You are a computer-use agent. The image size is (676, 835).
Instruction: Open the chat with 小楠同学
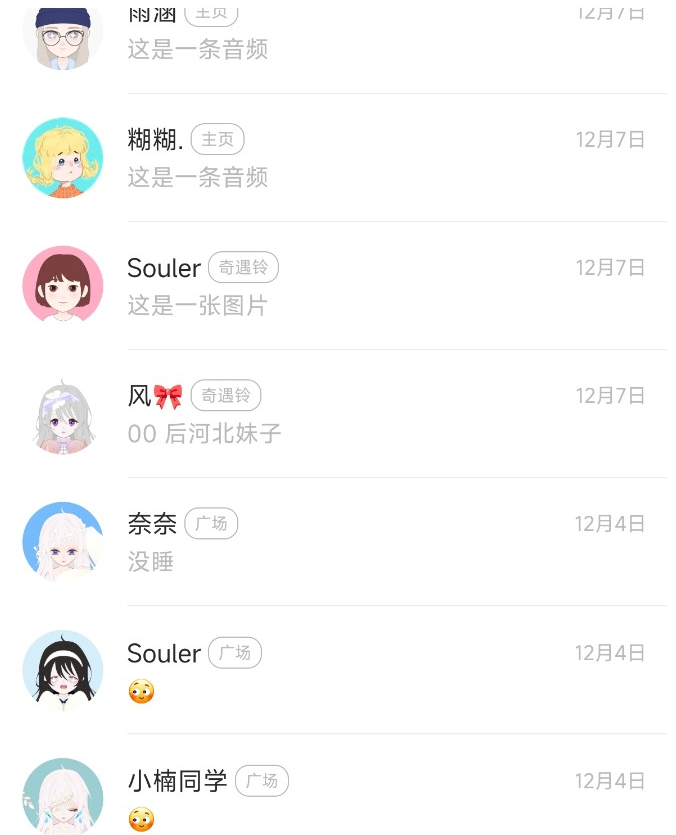[x=340, y=798]
